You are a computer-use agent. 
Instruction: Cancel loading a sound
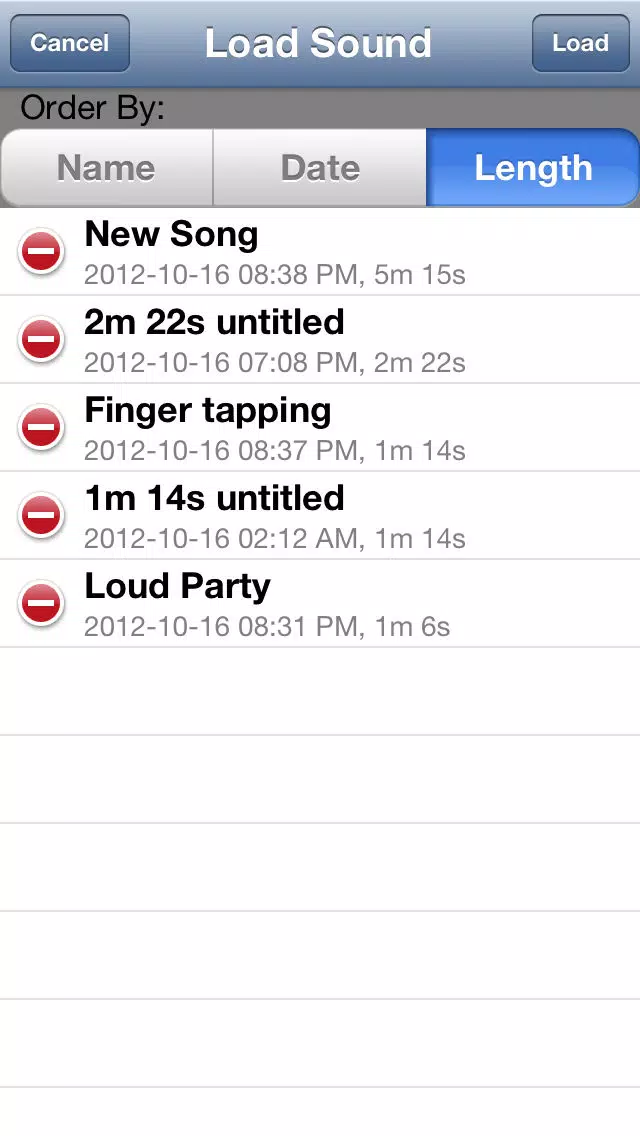[x=70, y=43]
